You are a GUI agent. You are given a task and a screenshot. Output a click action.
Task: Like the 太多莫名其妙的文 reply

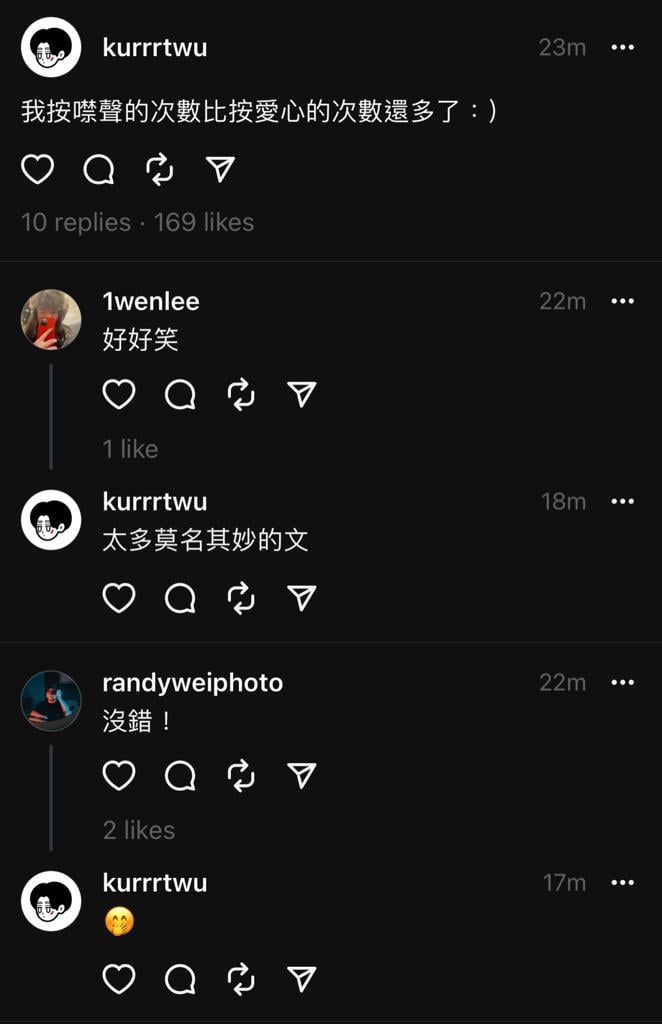(119, 598)
